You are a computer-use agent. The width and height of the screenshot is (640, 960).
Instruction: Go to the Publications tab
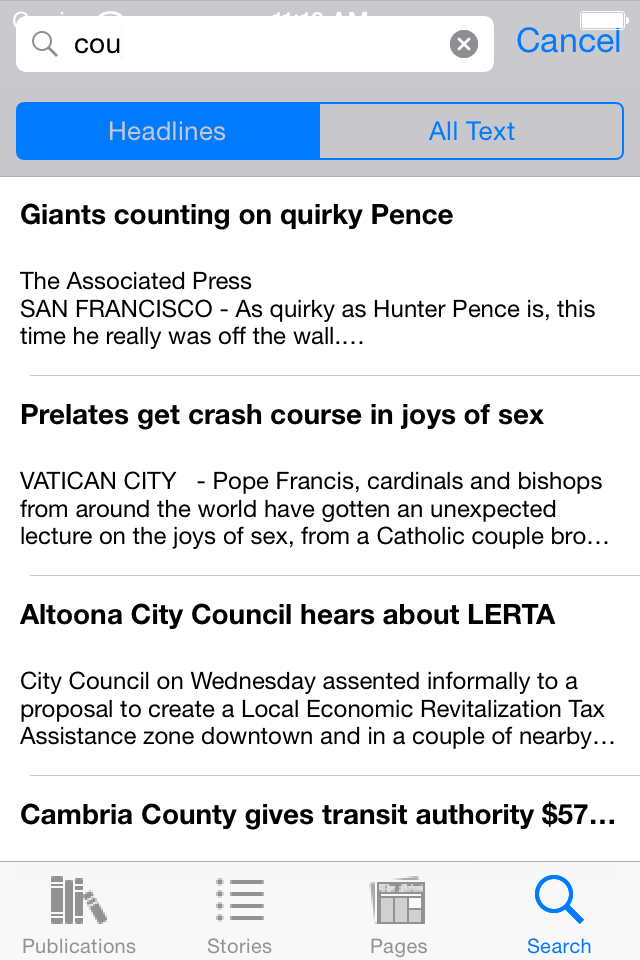click(79, 914)
